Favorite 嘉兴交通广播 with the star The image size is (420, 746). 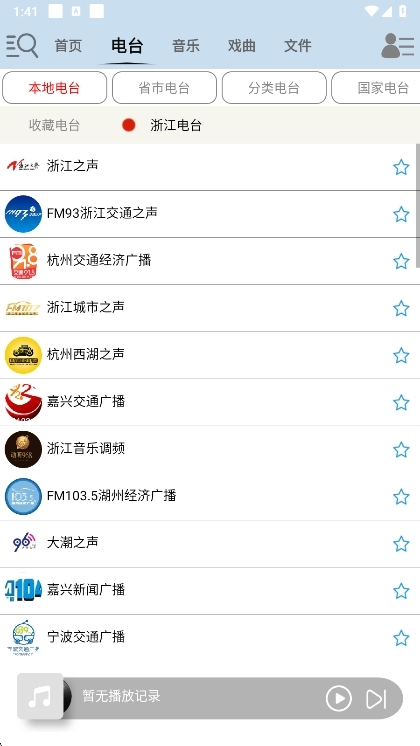coord(401,402)
